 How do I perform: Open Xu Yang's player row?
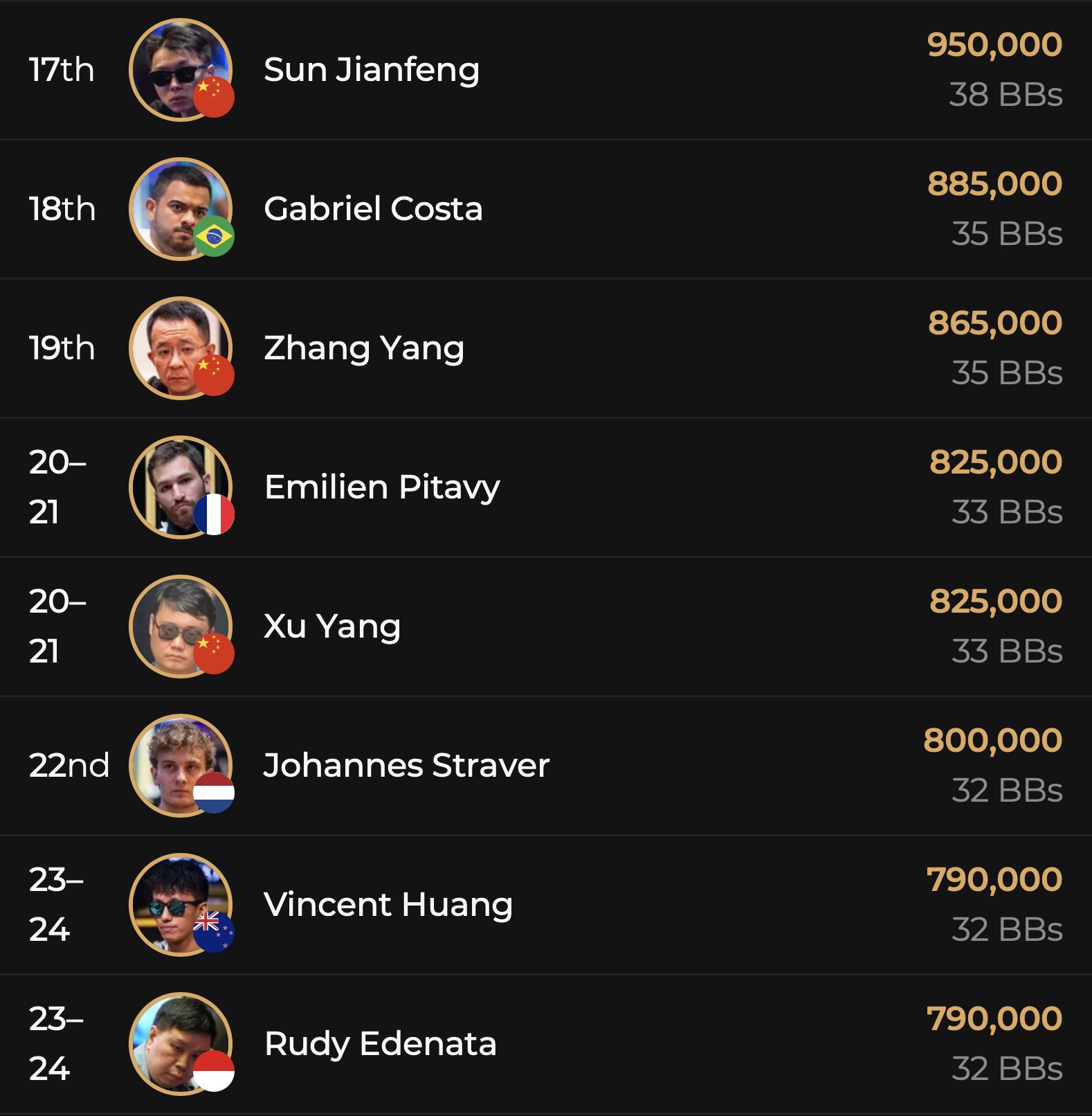pos(332,627)
